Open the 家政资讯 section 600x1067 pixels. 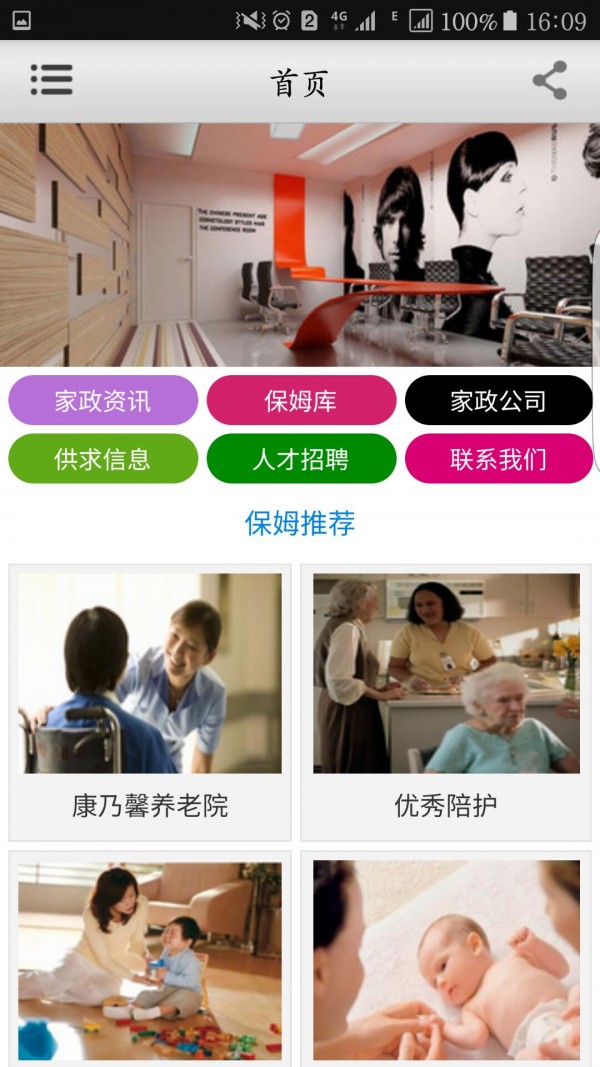pyautogui.click(x=103, y=401)
